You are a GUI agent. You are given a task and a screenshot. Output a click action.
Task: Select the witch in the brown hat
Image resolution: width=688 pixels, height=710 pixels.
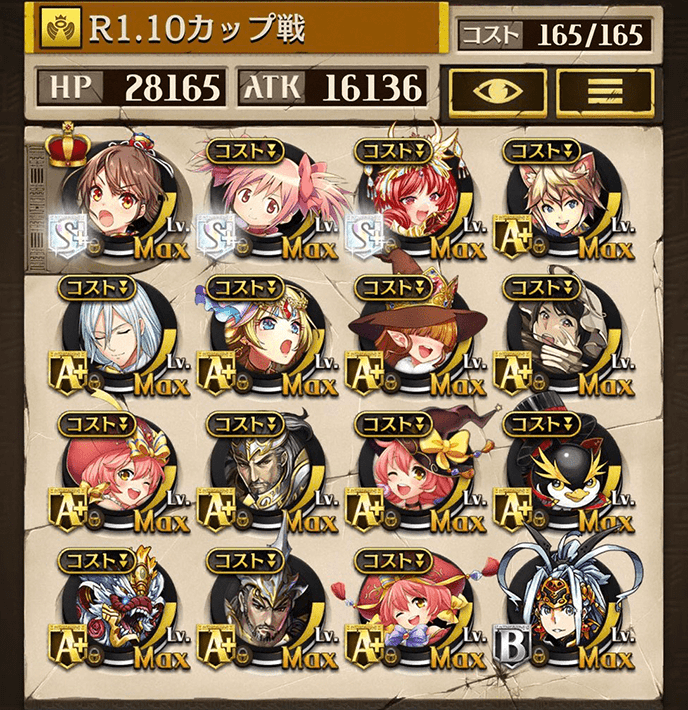411,335
